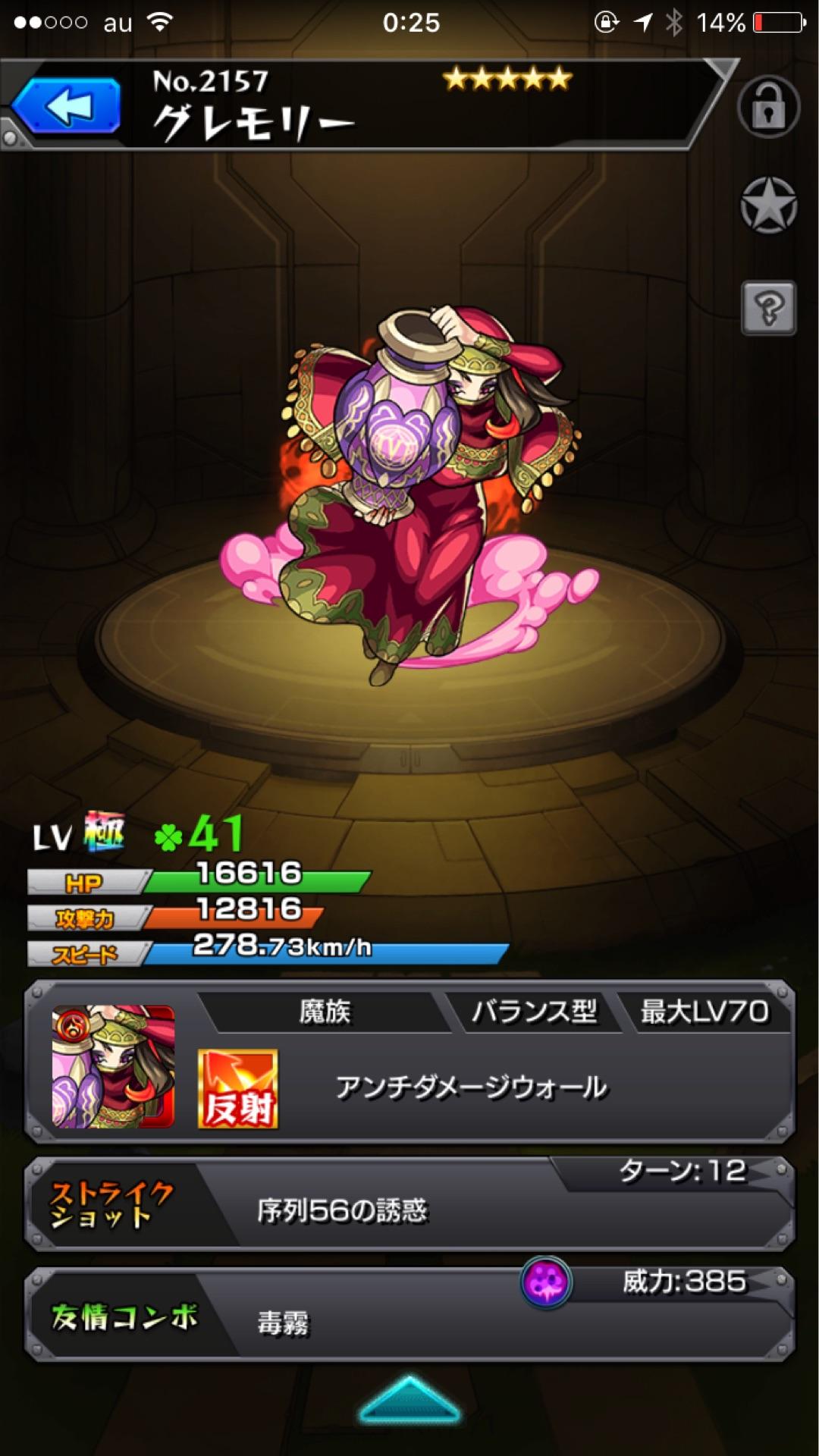Open ability panel アンチダメージウォール
This screenshot has width=819, height=1456.
click(470, 1087)
